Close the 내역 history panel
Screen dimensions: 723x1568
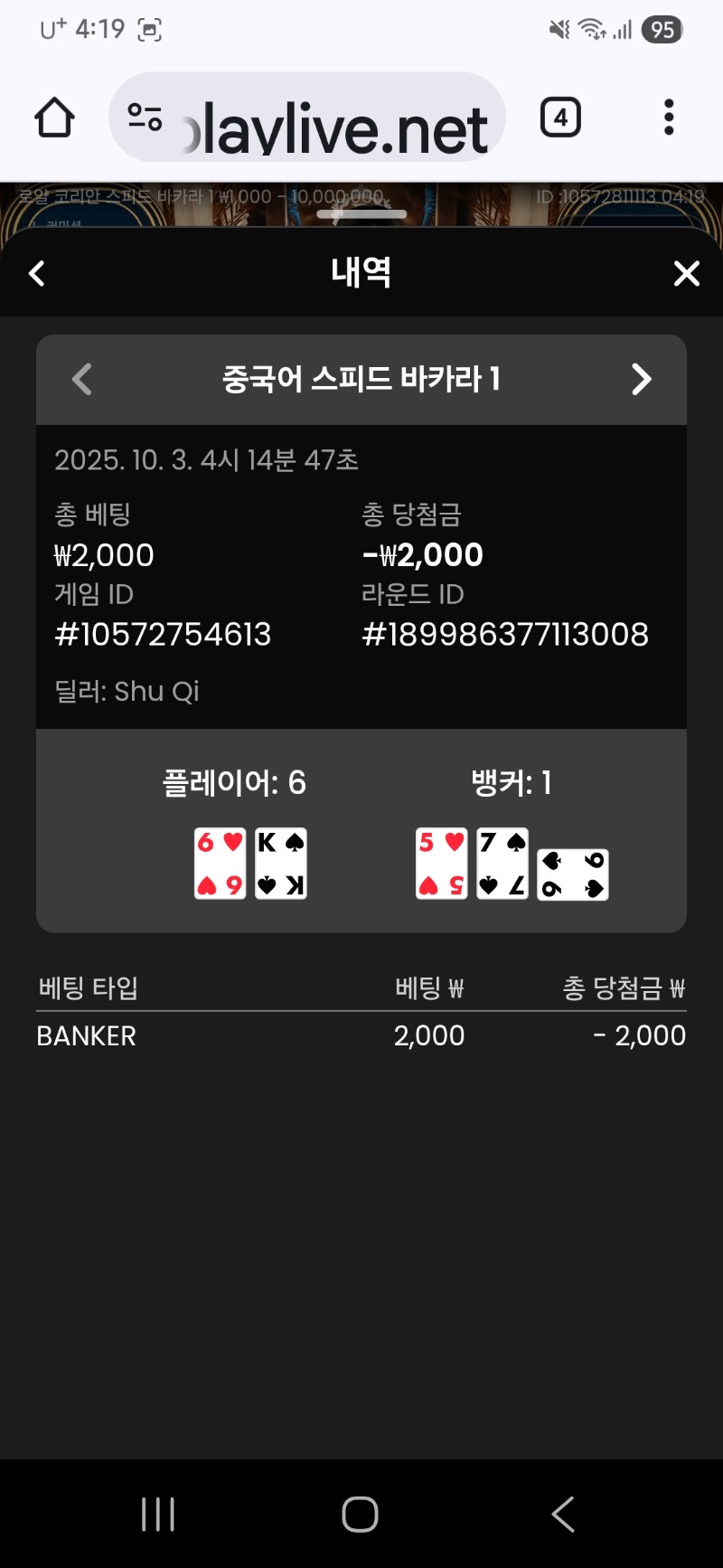coord(687,273)
